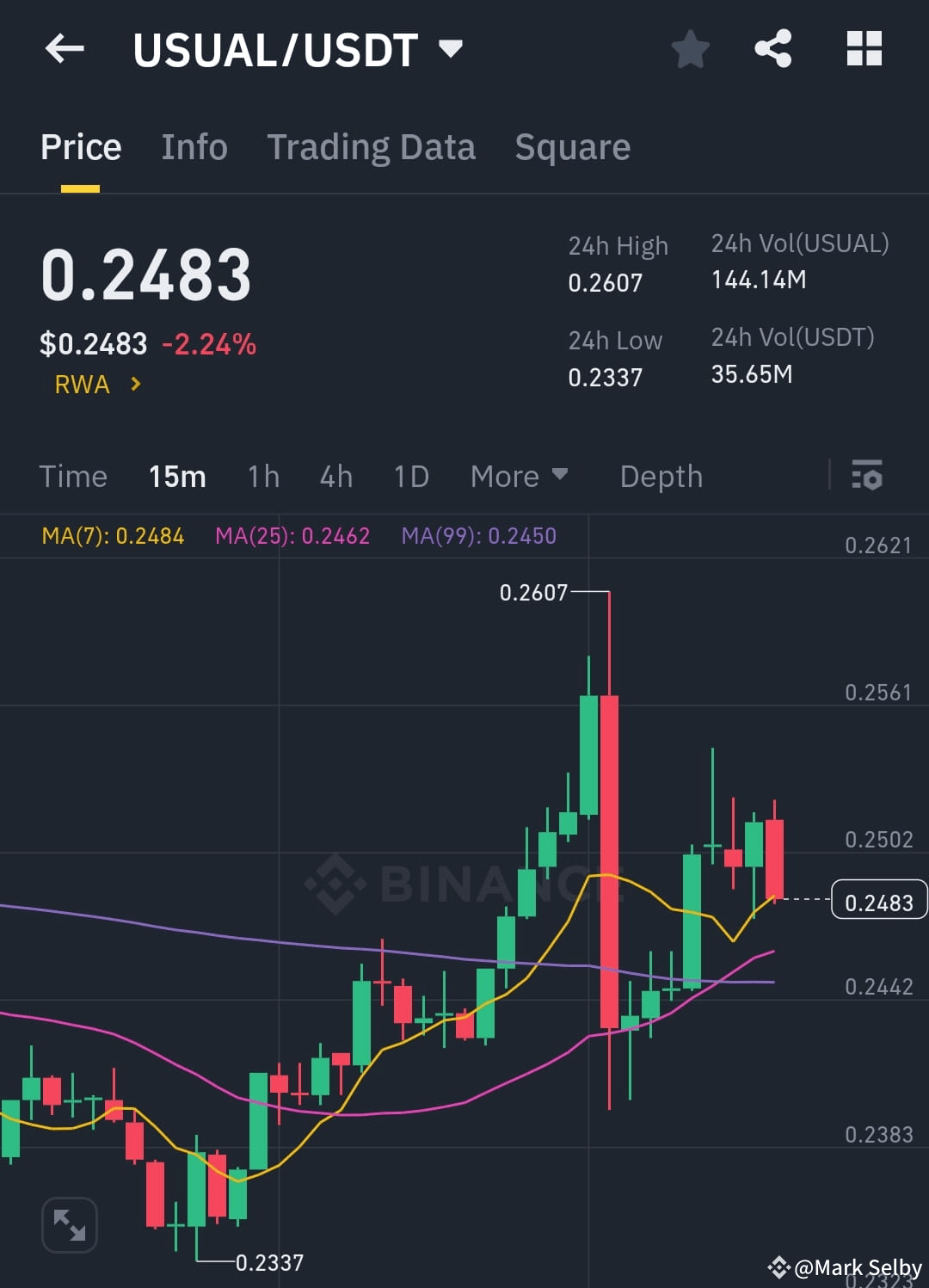Tap the current price marker 0.2483
The width and height of the screenshot is (929, 1288).
(878, 901)
